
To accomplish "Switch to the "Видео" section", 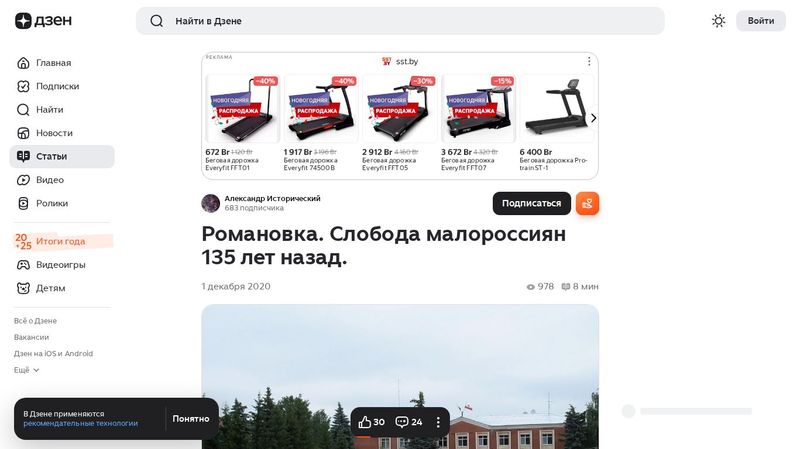I will [x=50, y=180].
